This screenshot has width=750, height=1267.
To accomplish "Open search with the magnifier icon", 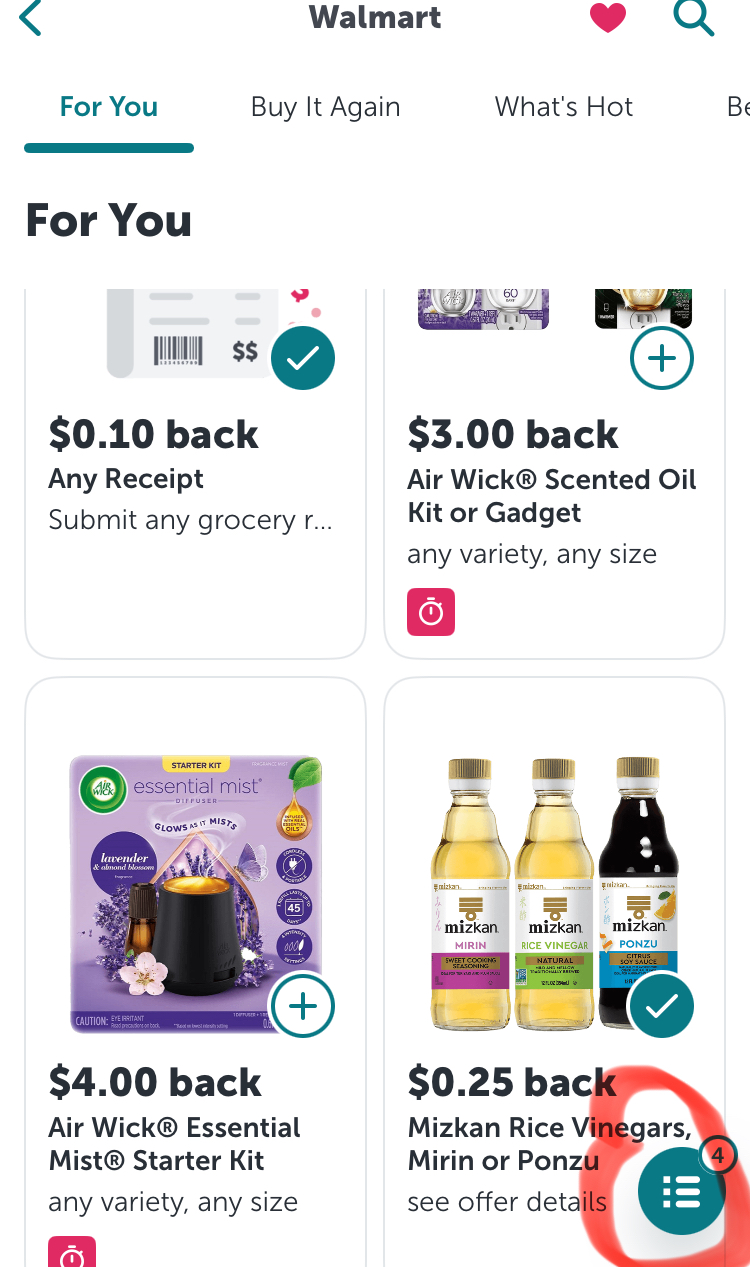I will tap(693, 17).
